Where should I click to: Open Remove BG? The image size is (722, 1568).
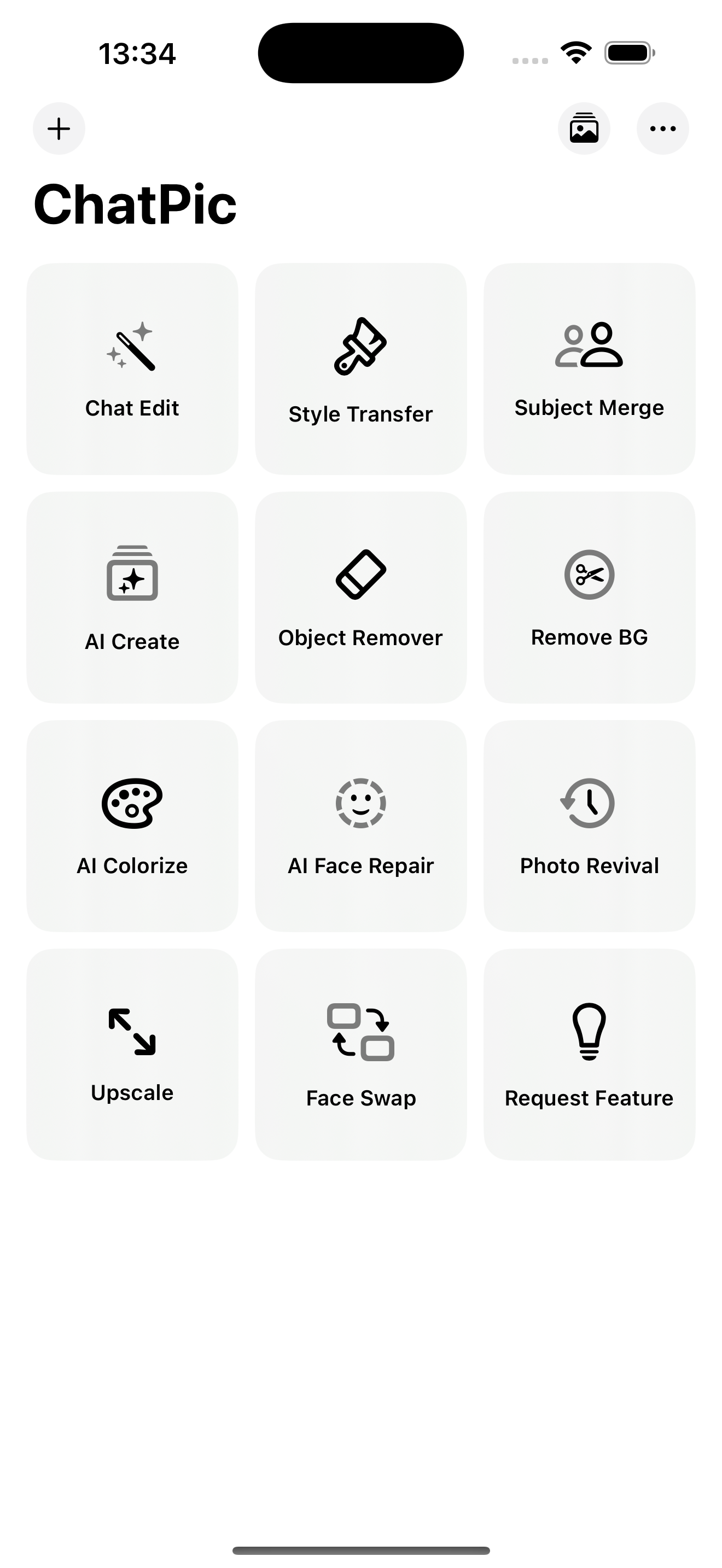click(589, 597)
